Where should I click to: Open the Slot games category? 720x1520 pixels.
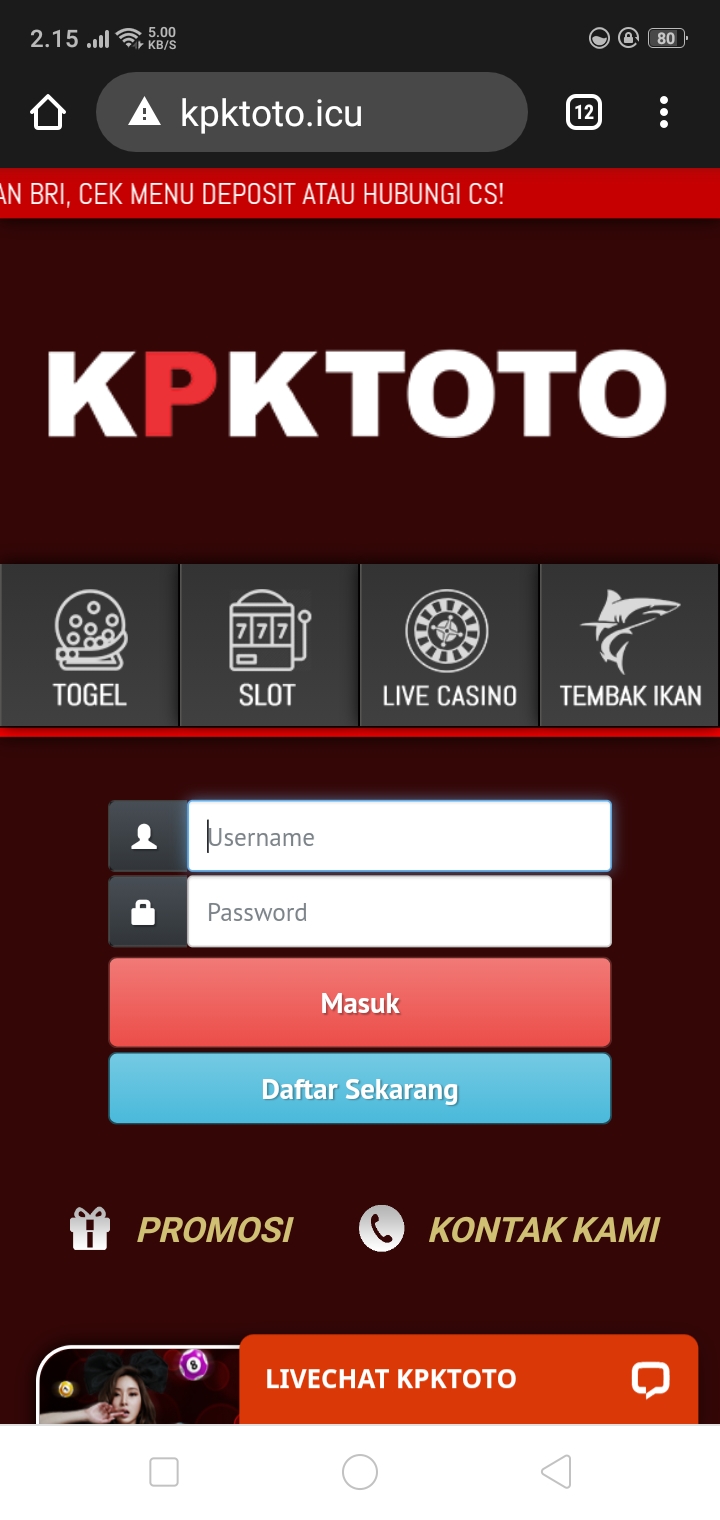268,646
